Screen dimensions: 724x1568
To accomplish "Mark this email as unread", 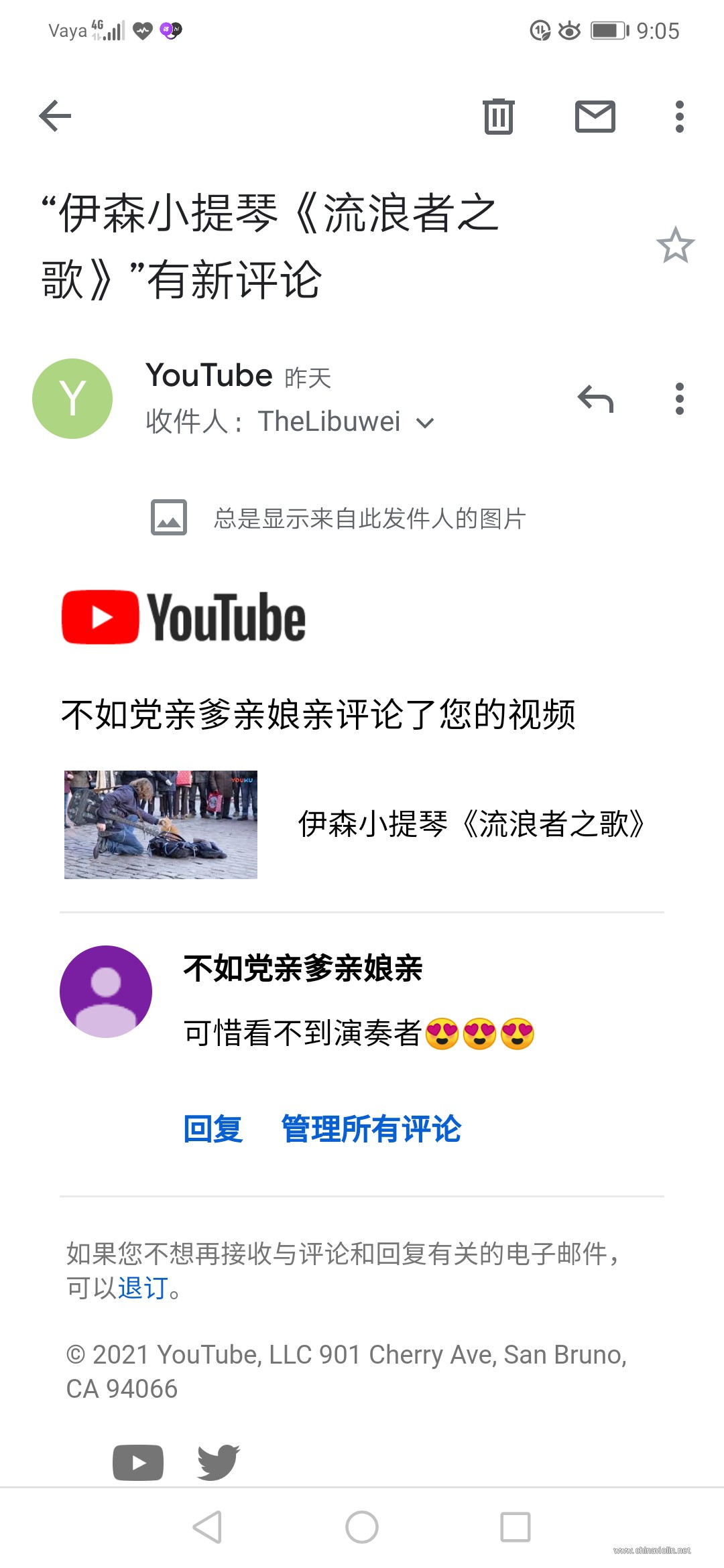I will tap(595, 117).
